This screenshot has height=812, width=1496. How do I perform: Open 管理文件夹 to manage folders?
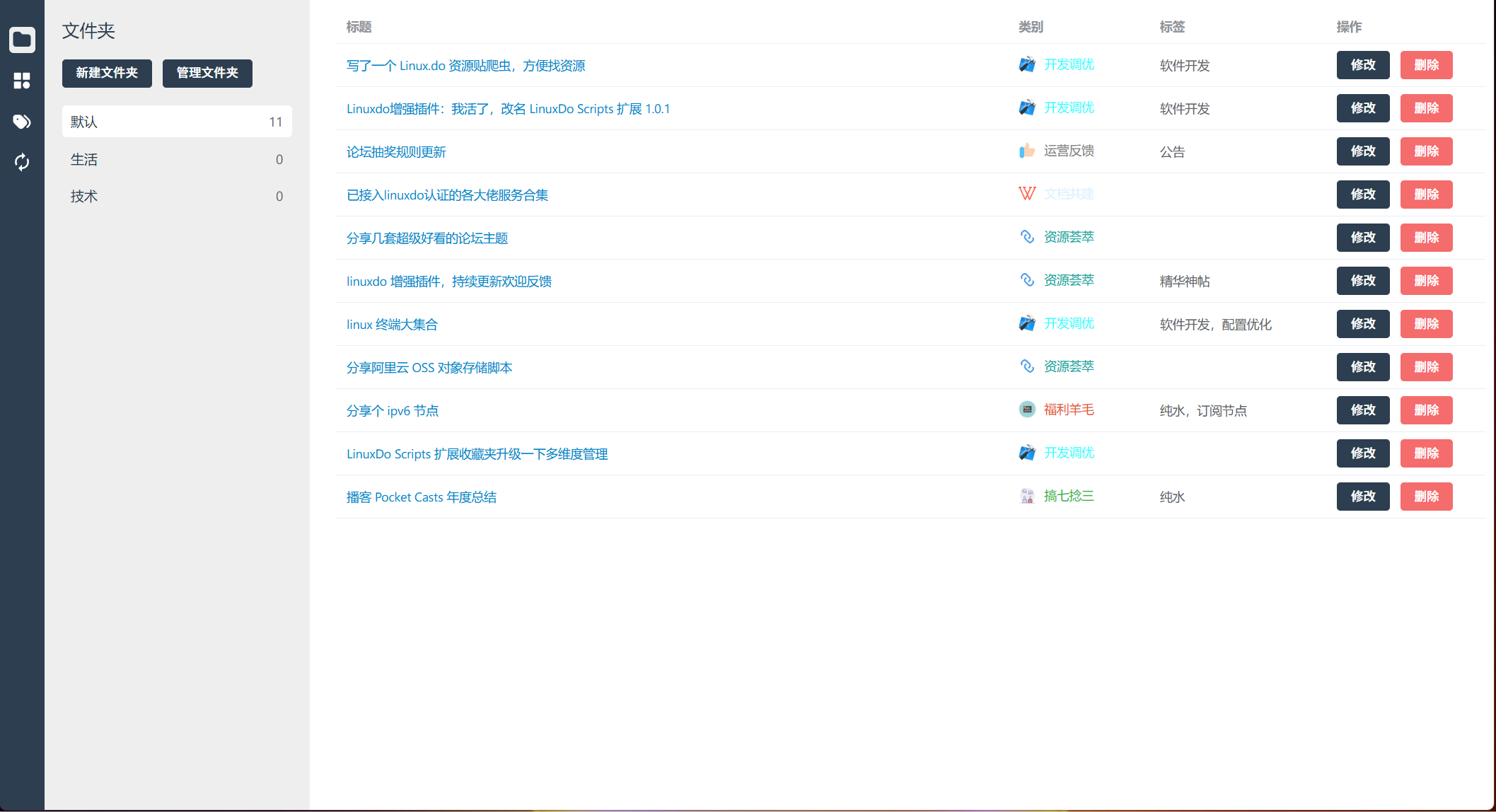tap(207, 73)
